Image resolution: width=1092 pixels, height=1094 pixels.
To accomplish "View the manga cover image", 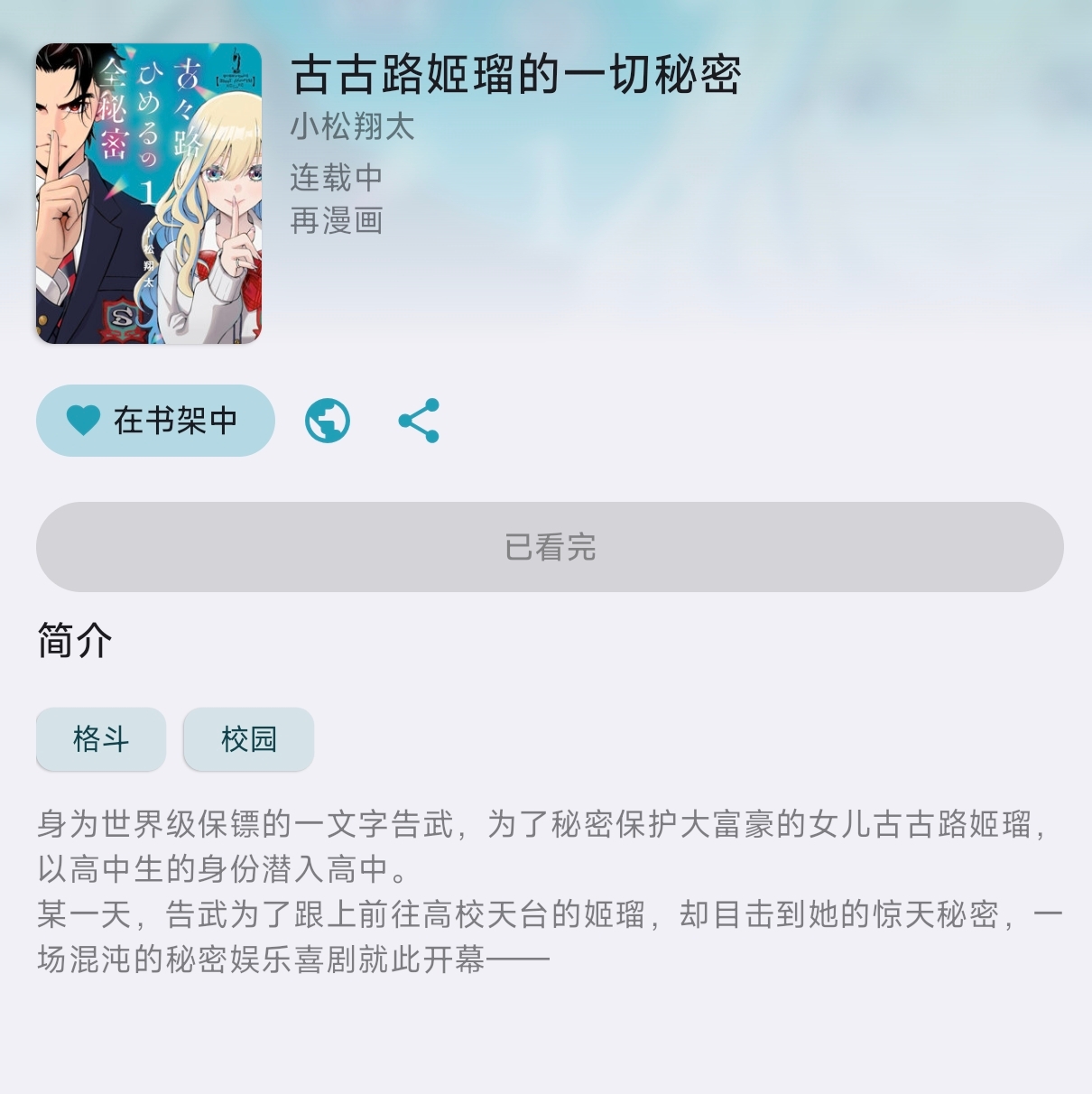I will [x=149, y=193].
